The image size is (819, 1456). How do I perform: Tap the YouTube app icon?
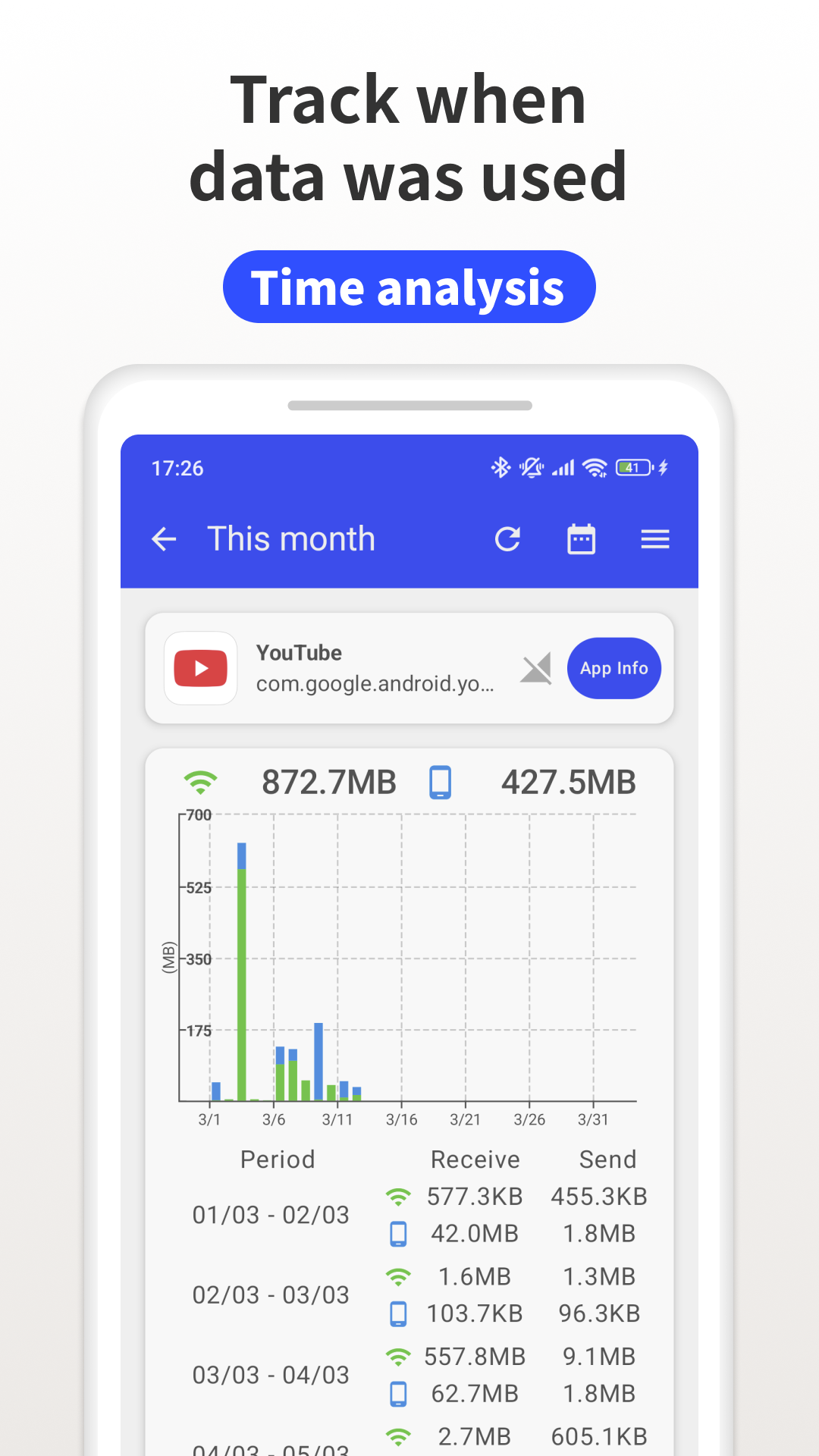[200, 668]
